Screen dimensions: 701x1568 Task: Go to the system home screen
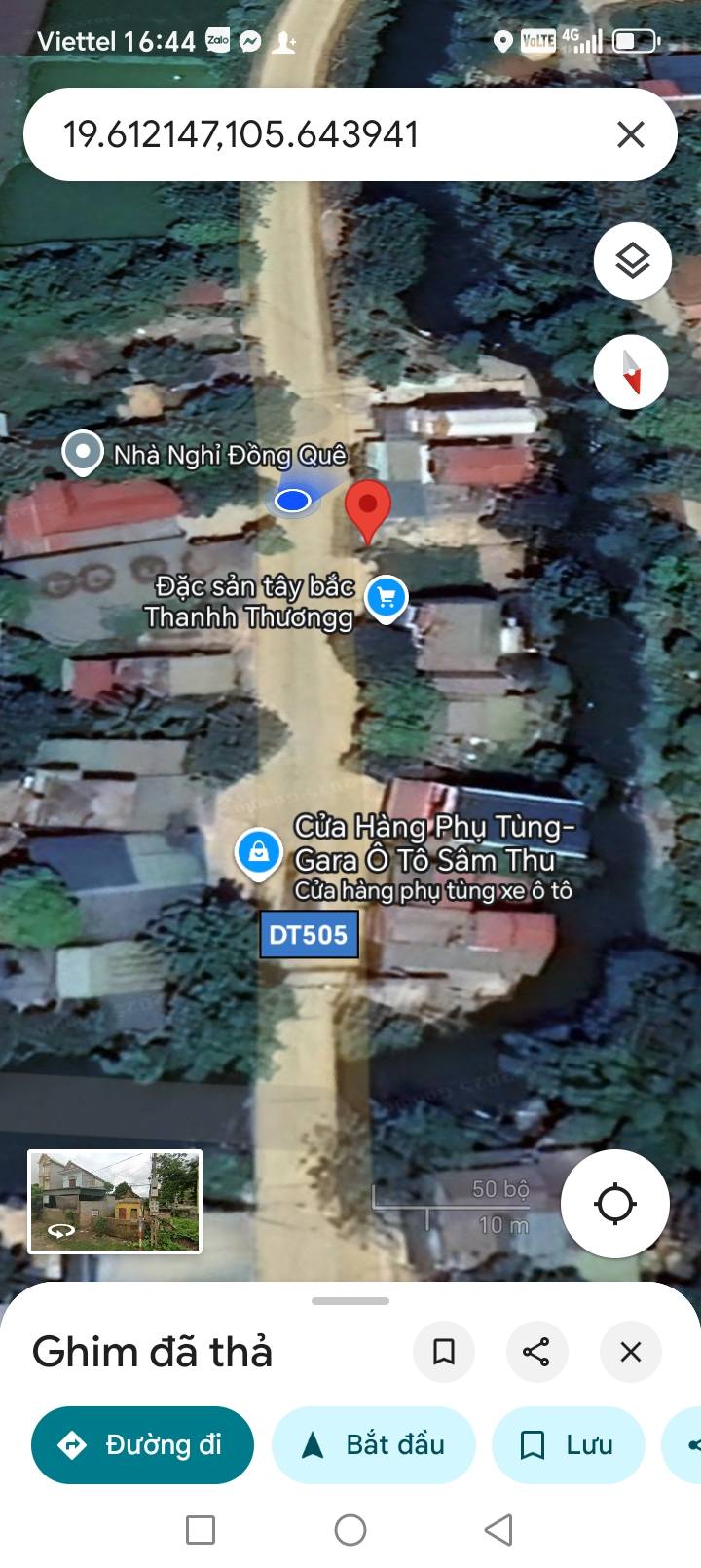350,1530
